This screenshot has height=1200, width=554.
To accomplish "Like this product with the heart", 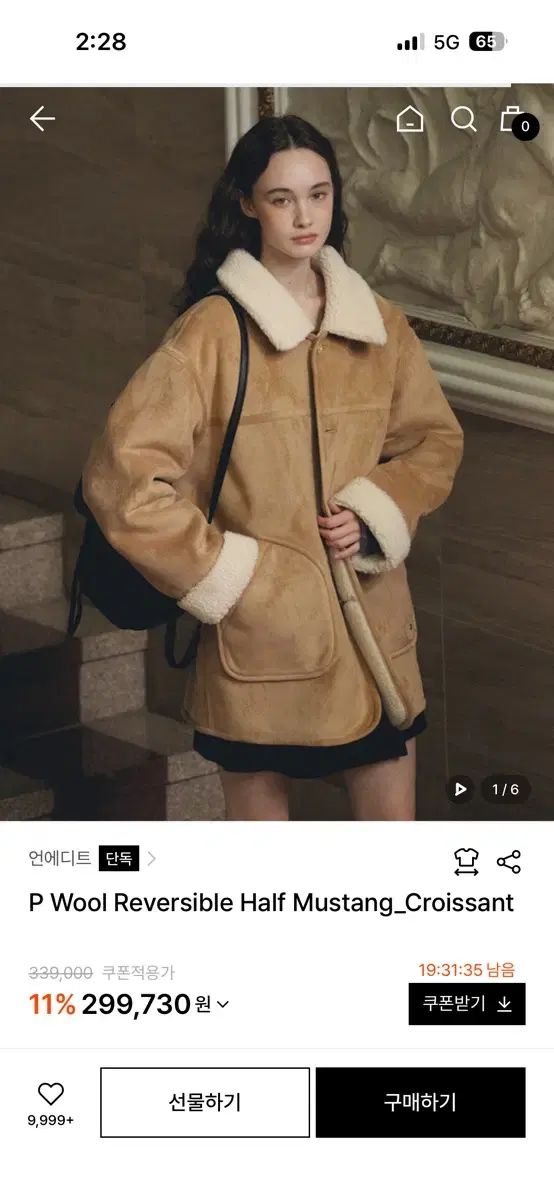I will pyautogui.click(x=50, y=1094).
